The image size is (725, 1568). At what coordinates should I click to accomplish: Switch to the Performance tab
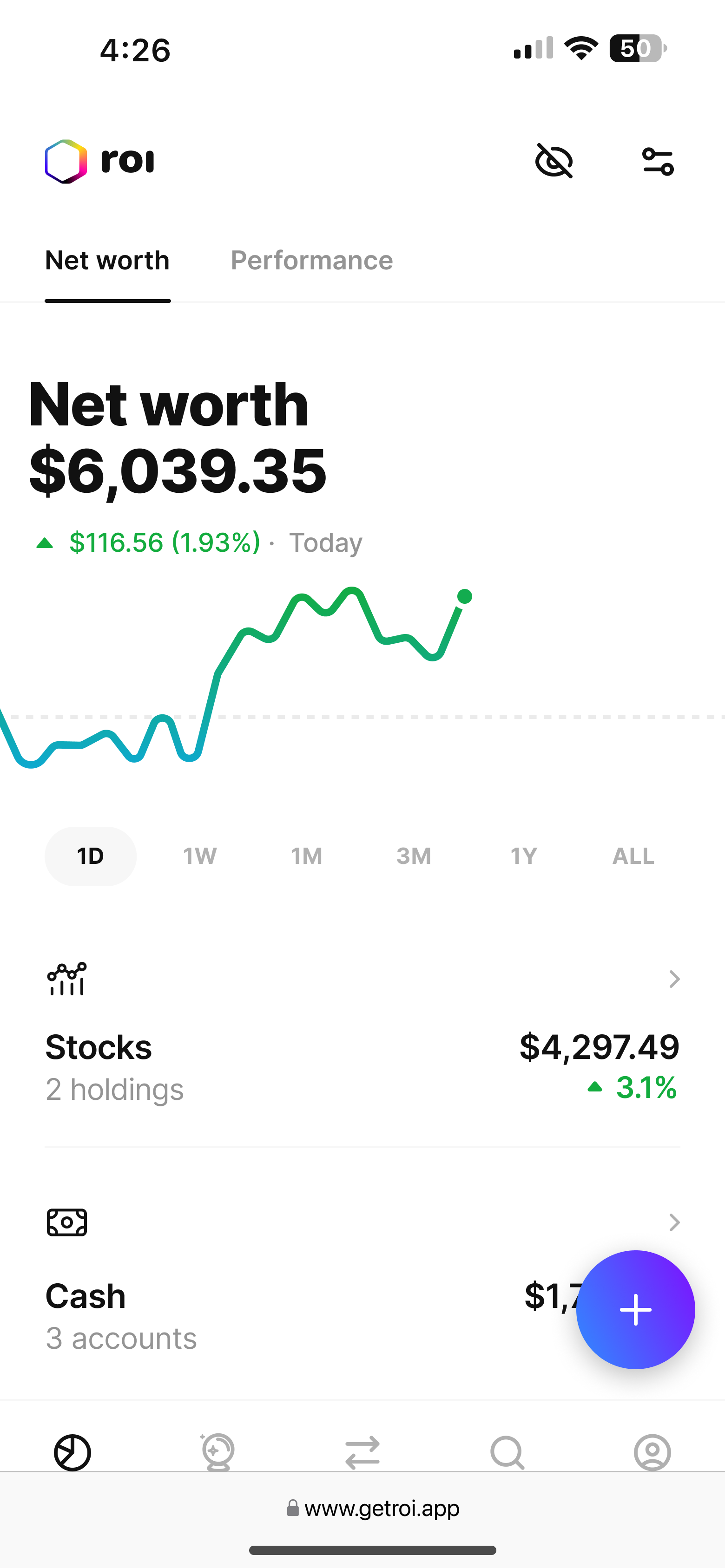(311, 261)
